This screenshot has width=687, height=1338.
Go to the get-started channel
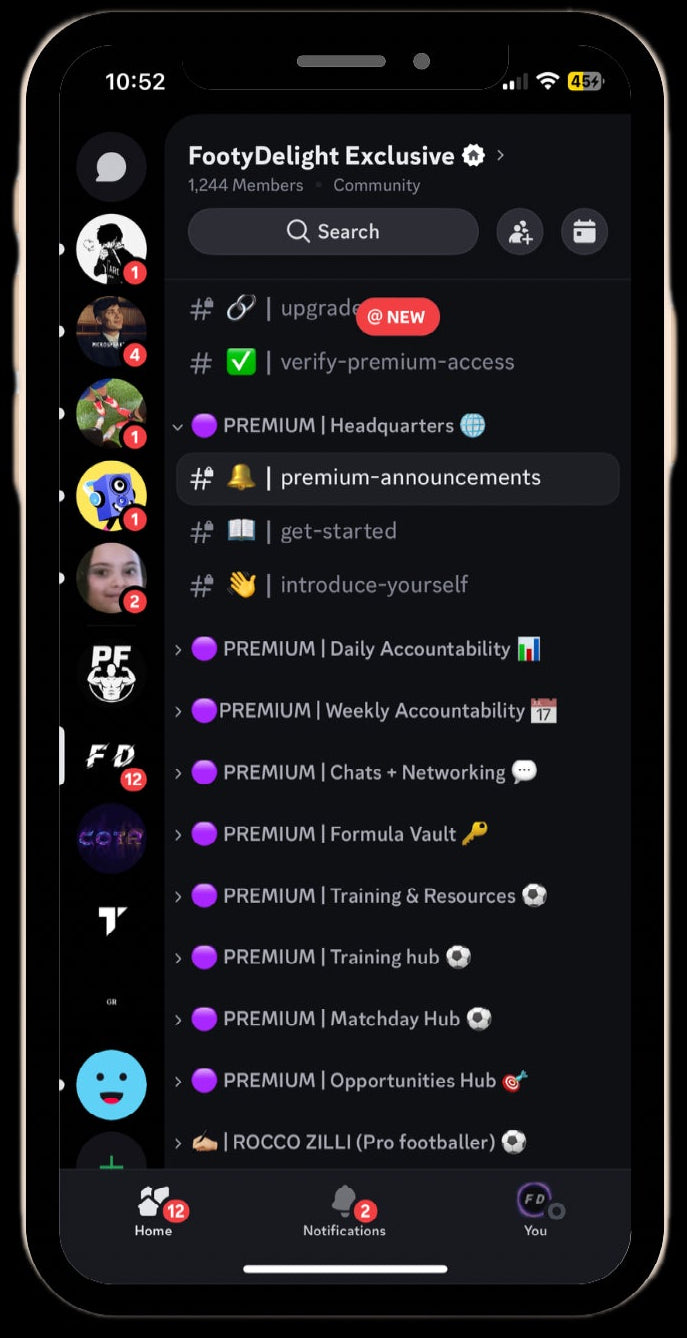tap(338, 531)
